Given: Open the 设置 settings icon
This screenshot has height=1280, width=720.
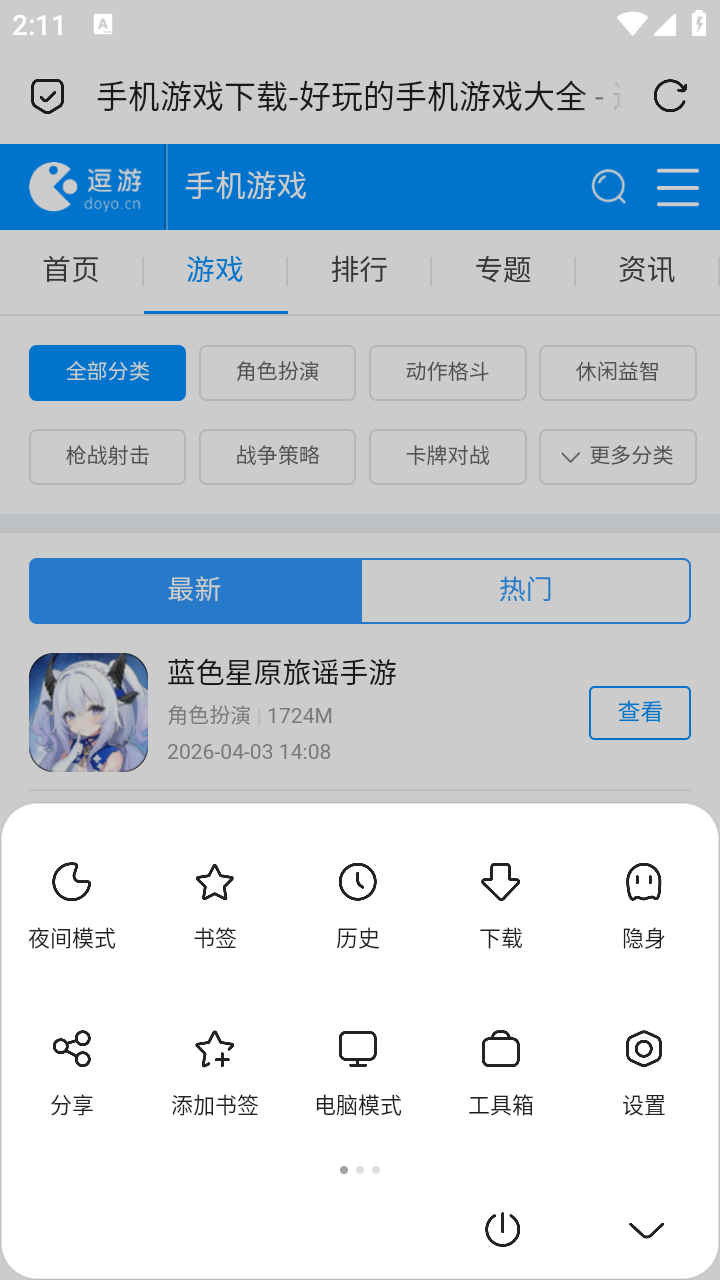Looking at the screenshot, I should click(643, 1064).
